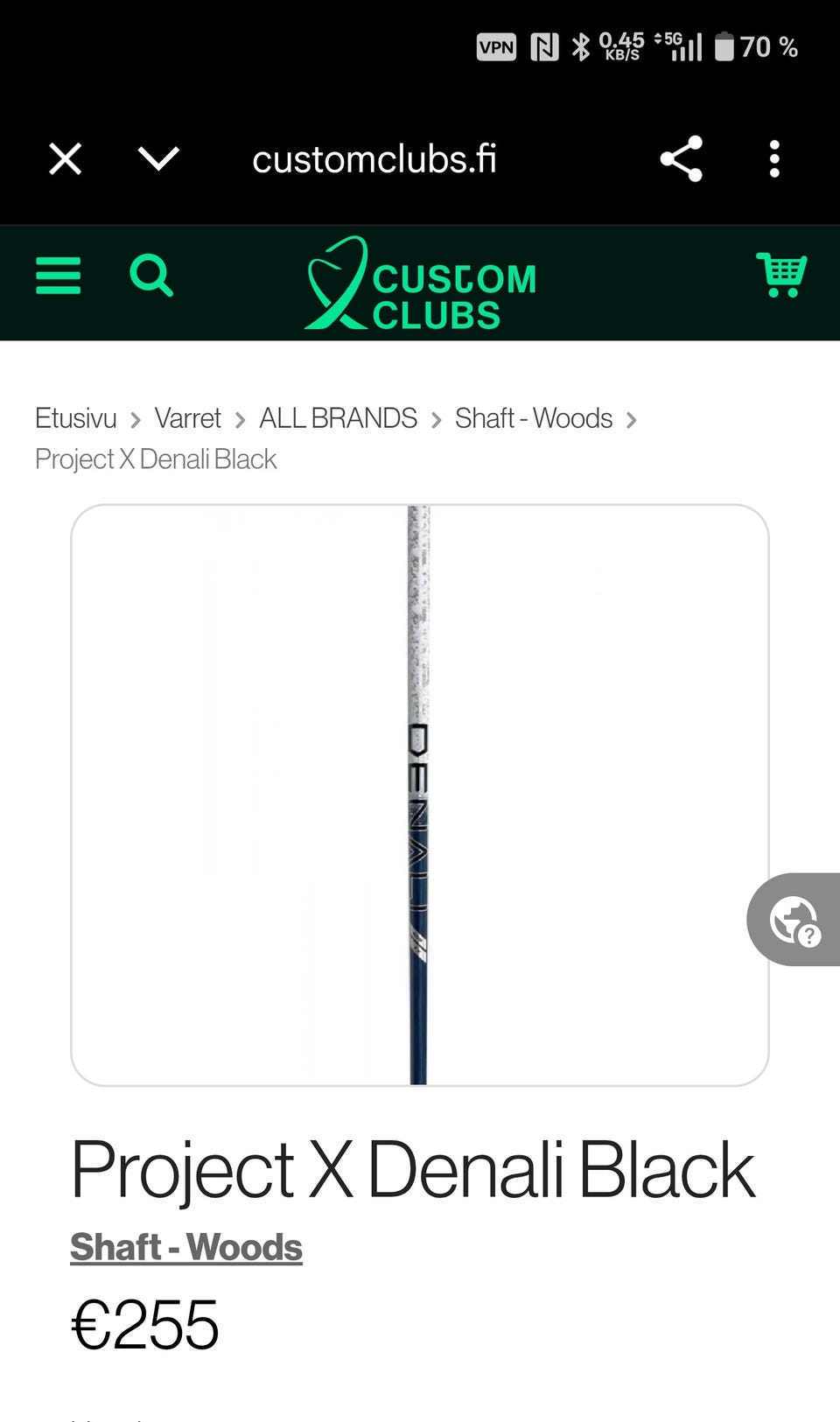840x1422 pixels.
Task: Open the ALL BRANDS breadcrumb
Action: (338, 418)
